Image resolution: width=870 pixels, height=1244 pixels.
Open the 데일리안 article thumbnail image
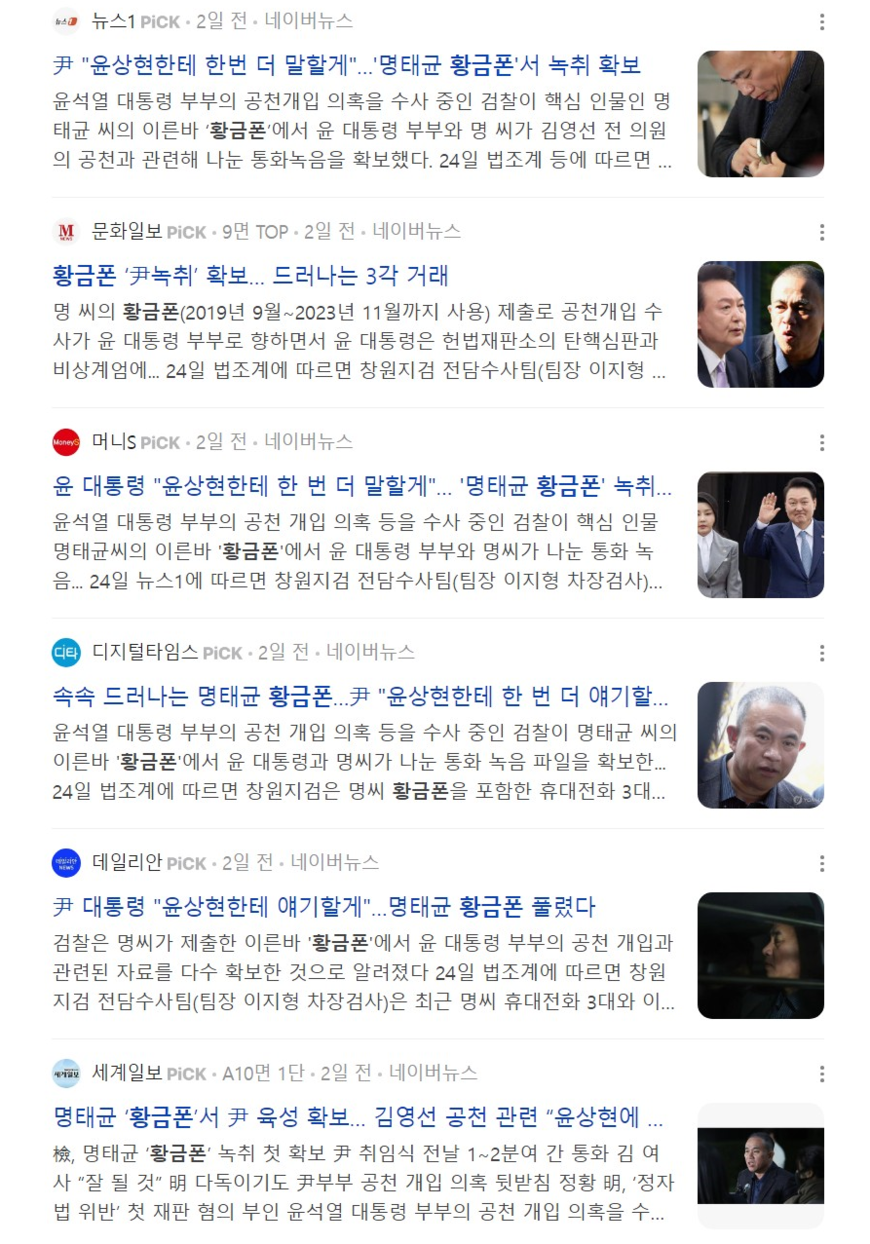coord(760,955)
